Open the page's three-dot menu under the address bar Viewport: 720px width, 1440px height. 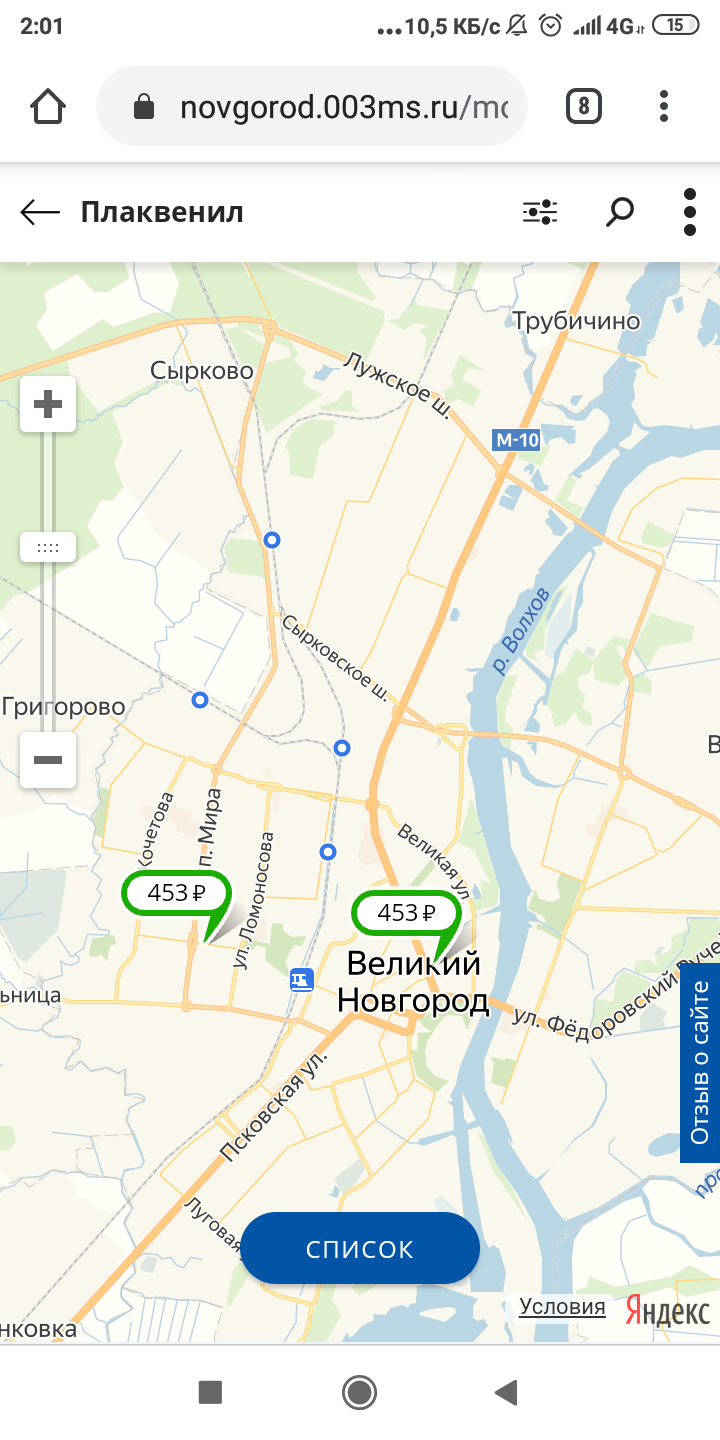pyautogui.click(x=689, y=212)
